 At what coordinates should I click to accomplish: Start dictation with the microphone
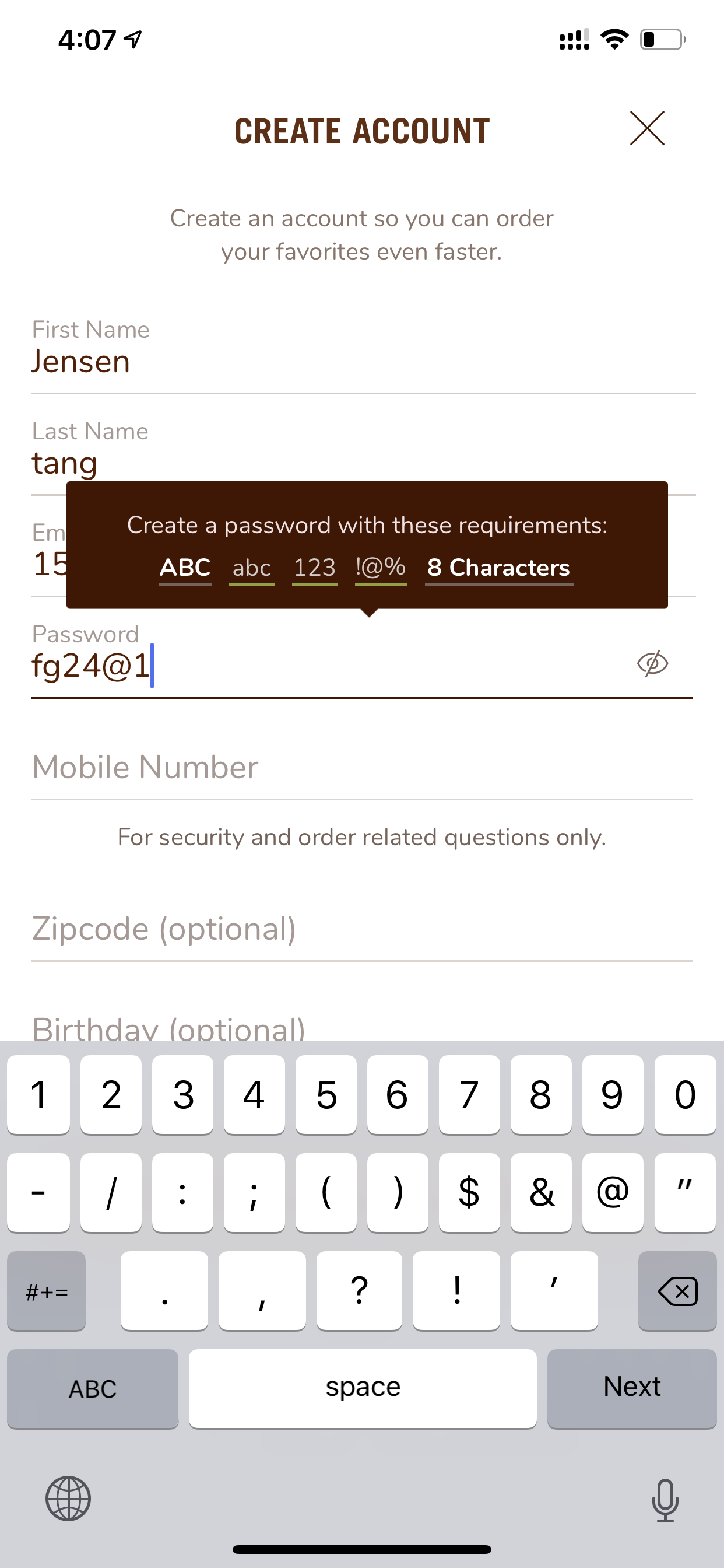pos(665,1500)
